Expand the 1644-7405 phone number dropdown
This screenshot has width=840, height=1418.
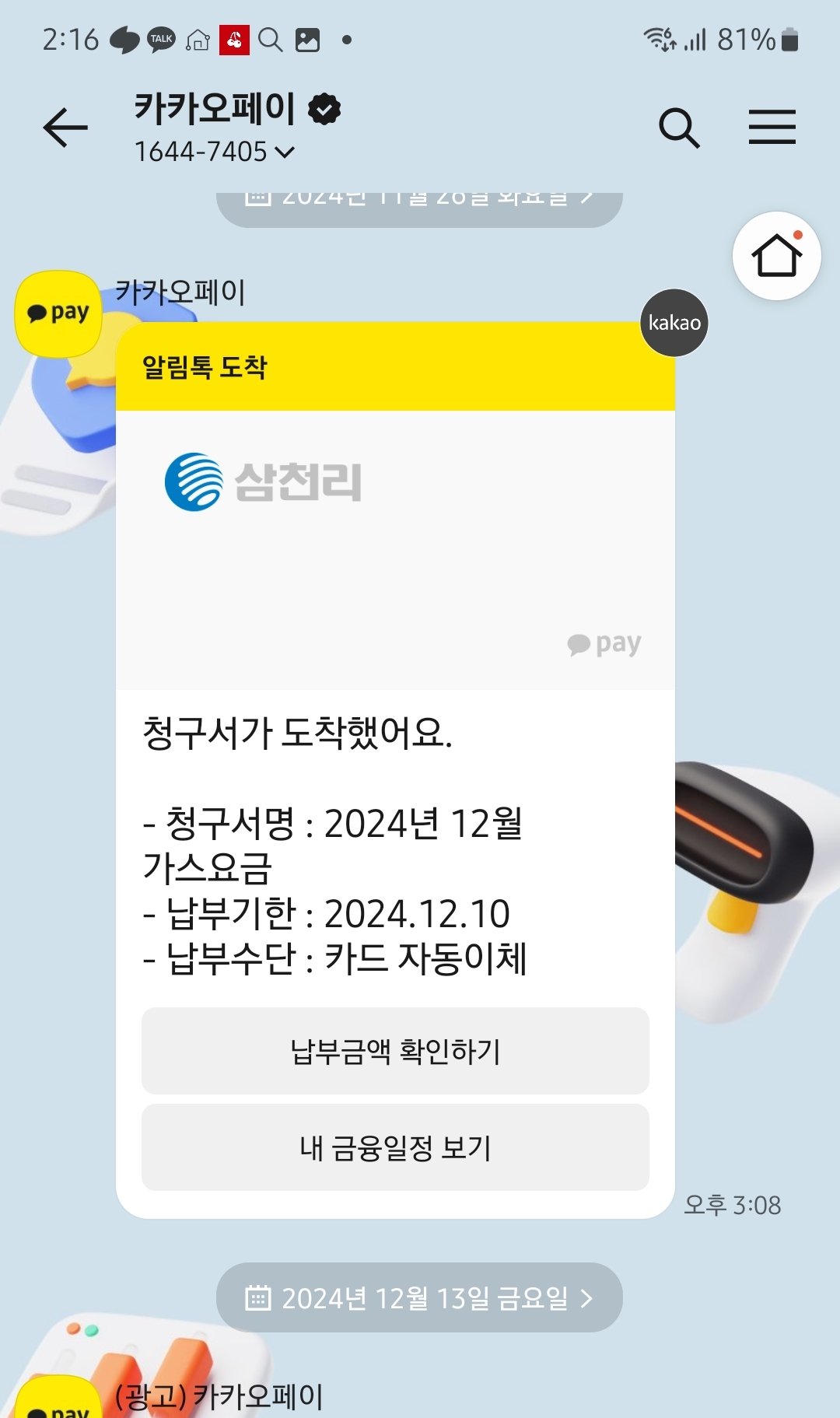tap(285, 152)
